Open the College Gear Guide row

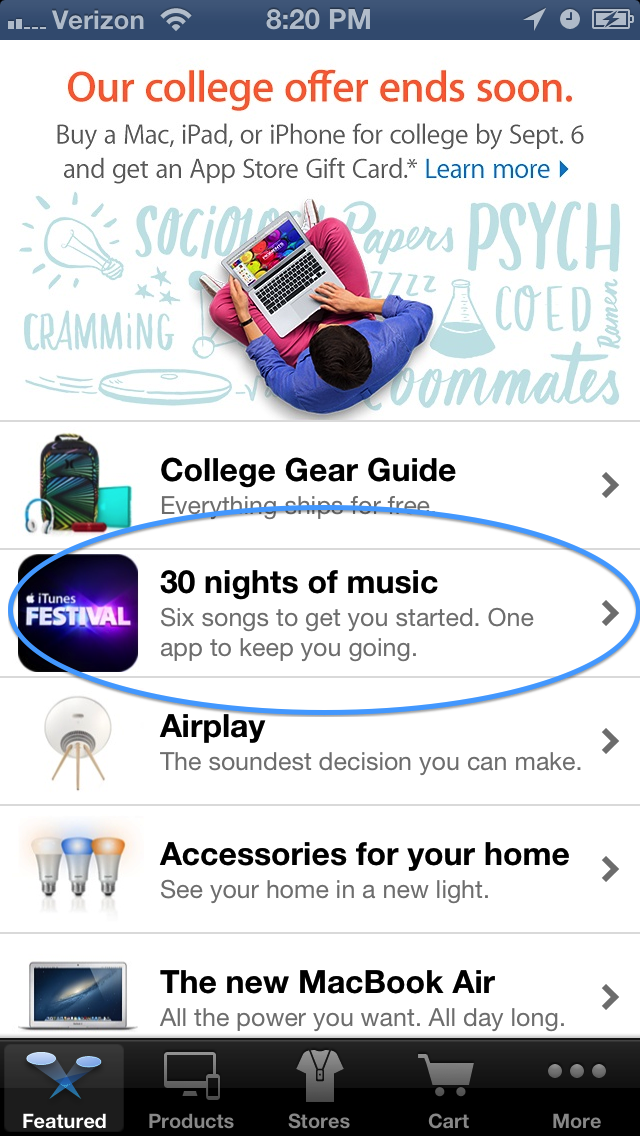(x=320, y=485)
